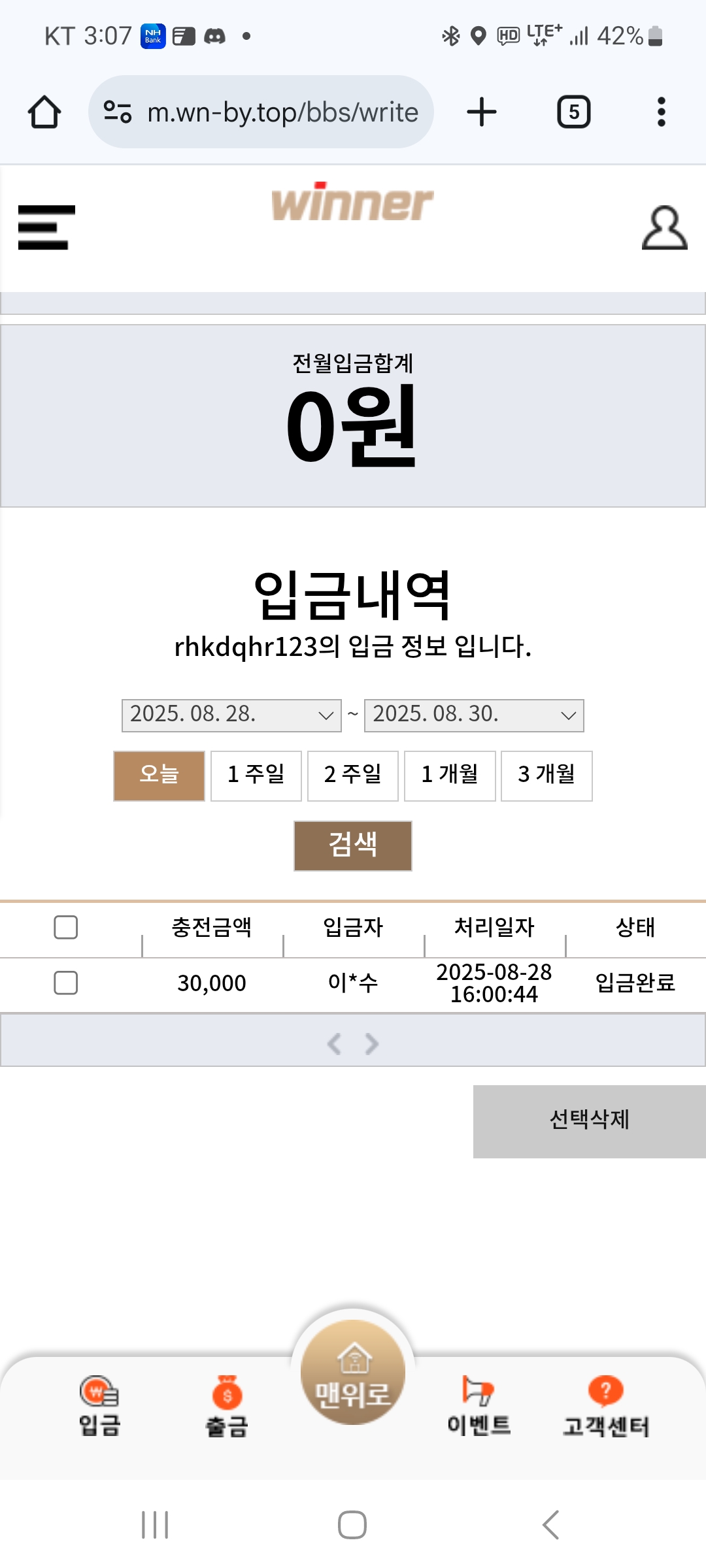Image resolution: width=706 pixels, height=1568 pixels.
Task: Select the 3 개월 period filter
Action: (546, 776)
